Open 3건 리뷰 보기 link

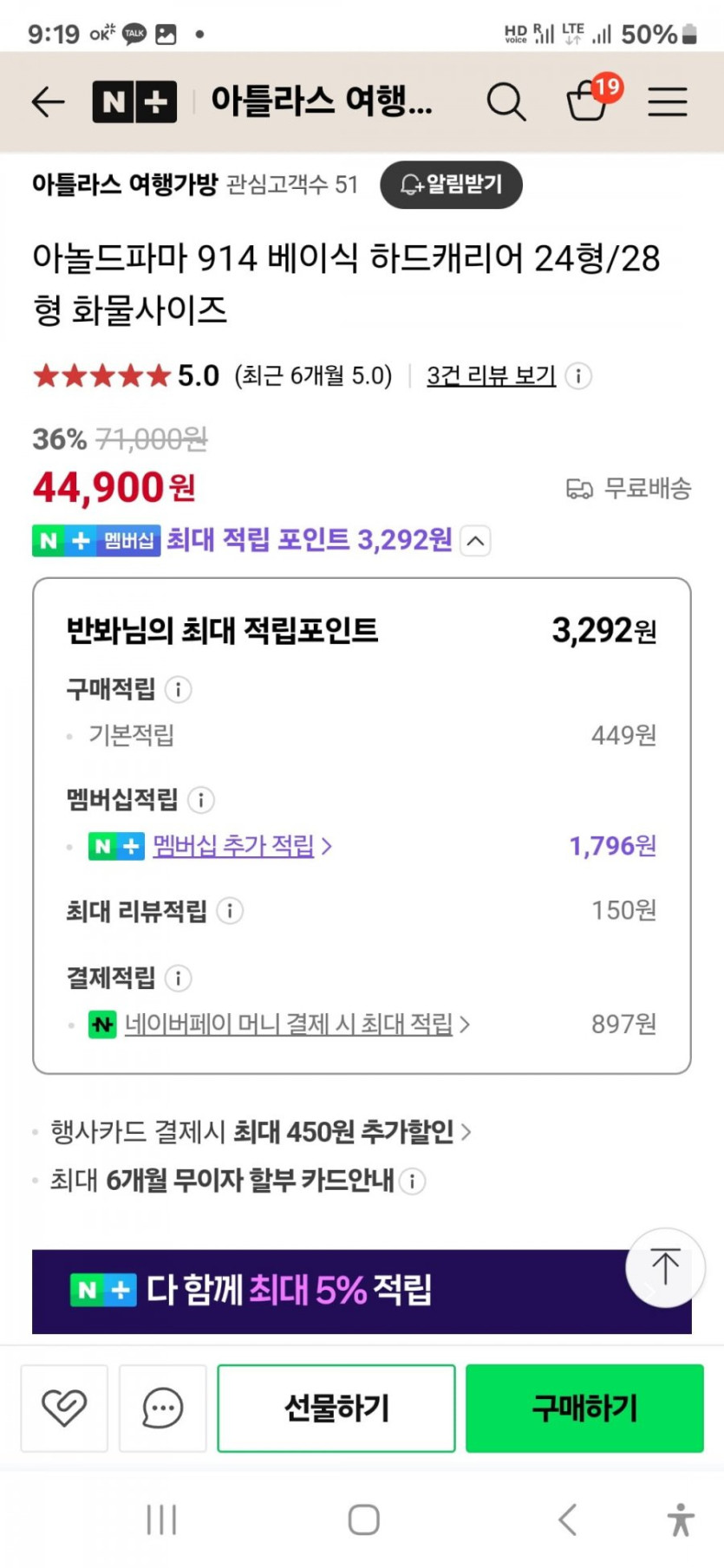pos(491,376)
